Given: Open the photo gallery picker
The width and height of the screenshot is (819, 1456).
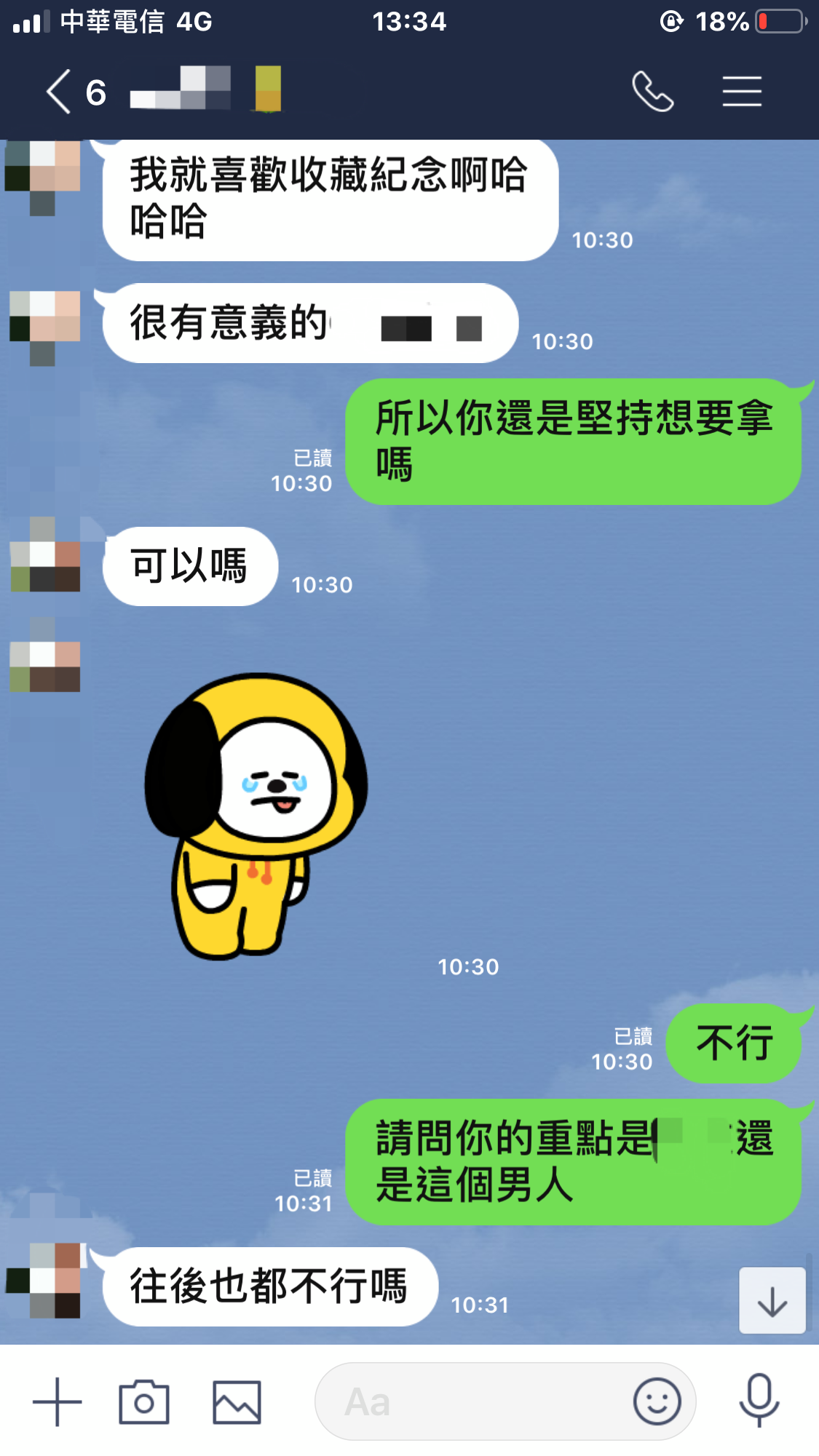Looking at the screenshot, I should pyautogui.click(x=237, y=1401).
